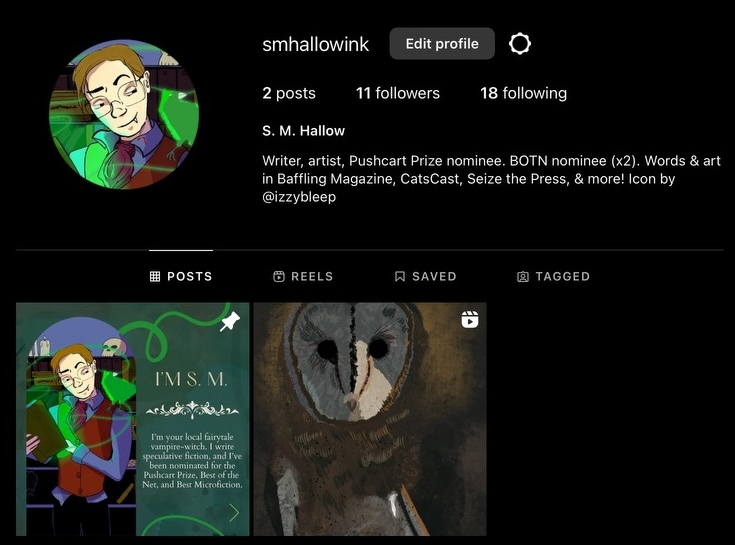Switch to the Reels tab
735x545 pixels.
(x=303, y=276)
